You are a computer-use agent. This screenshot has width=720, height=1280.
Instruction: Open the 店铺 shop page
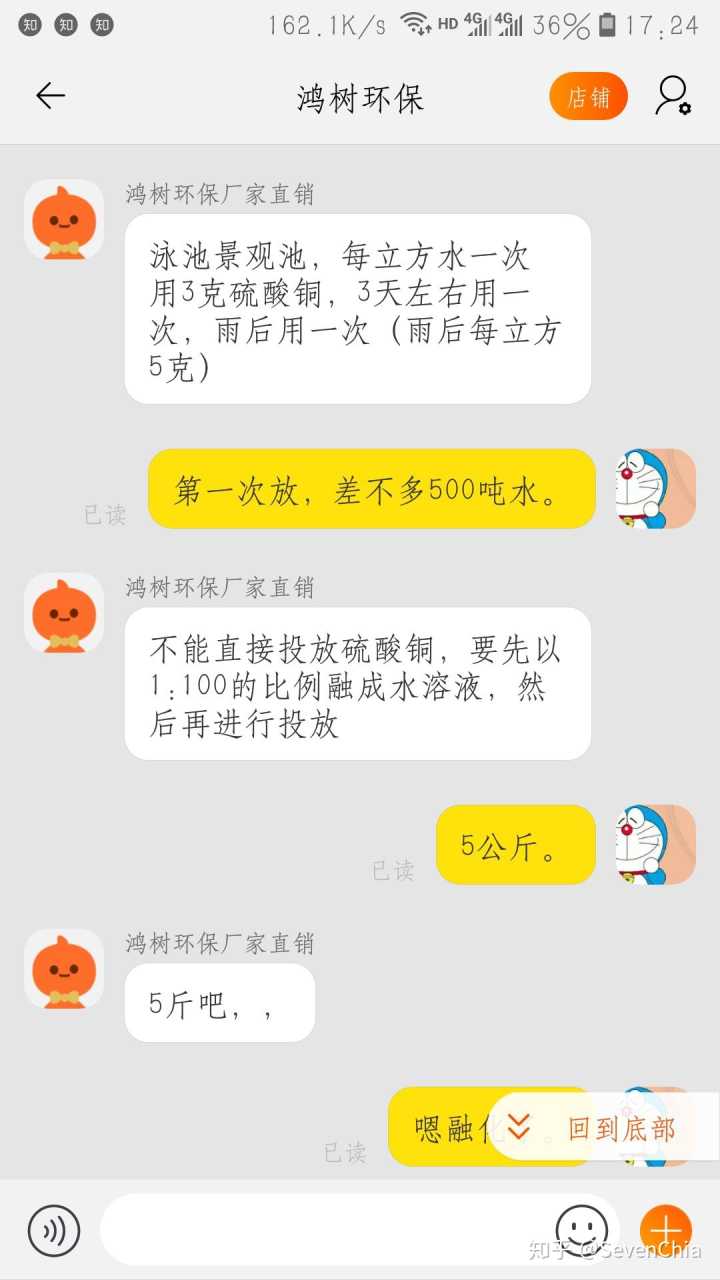pos(588,97)
